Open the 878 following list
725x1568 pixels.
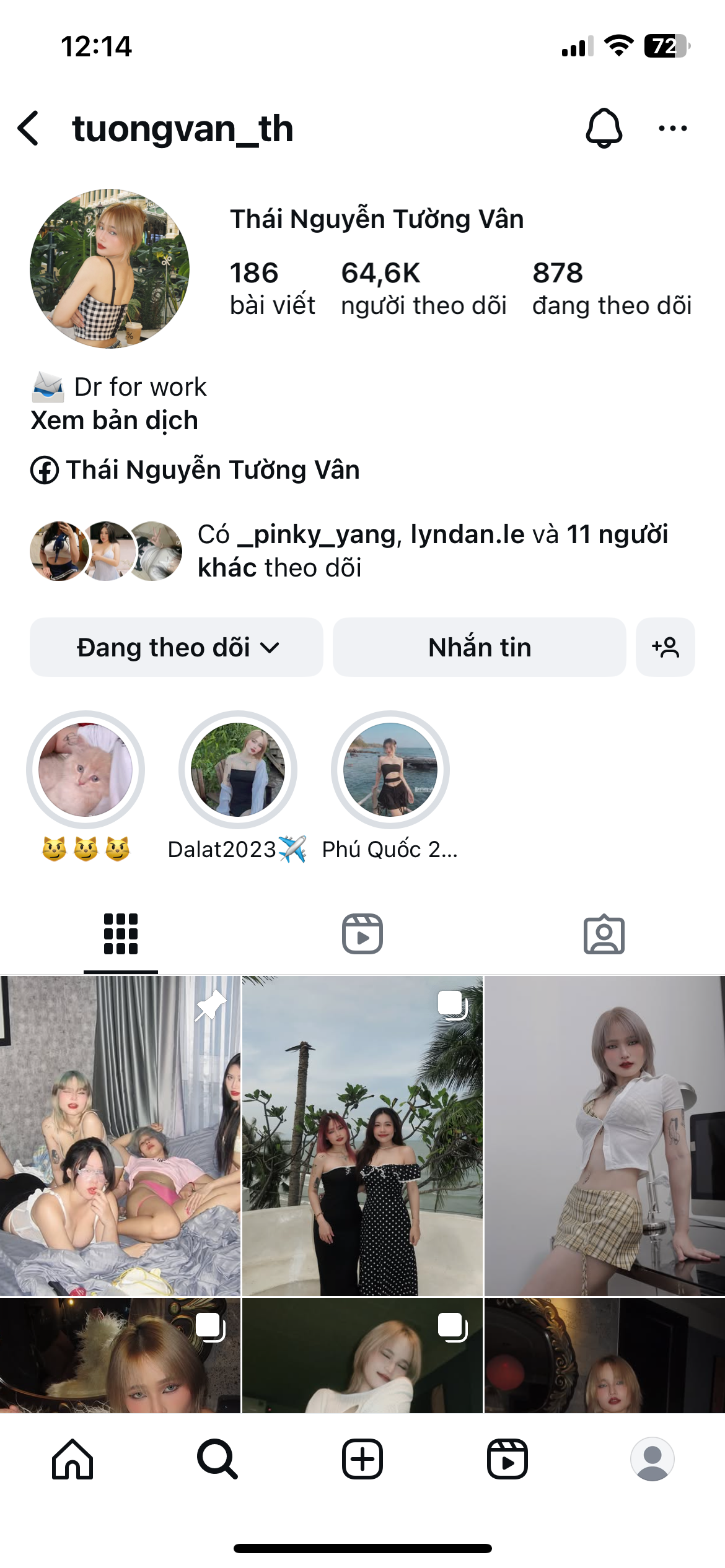click(x=611, y=288)
